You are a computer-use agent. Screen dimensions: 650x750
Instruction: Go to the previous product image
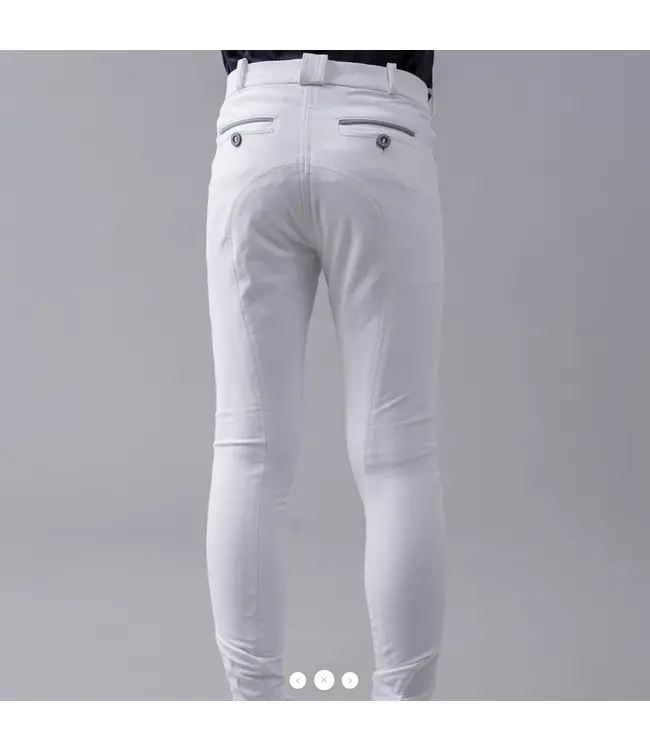point(298,680)
